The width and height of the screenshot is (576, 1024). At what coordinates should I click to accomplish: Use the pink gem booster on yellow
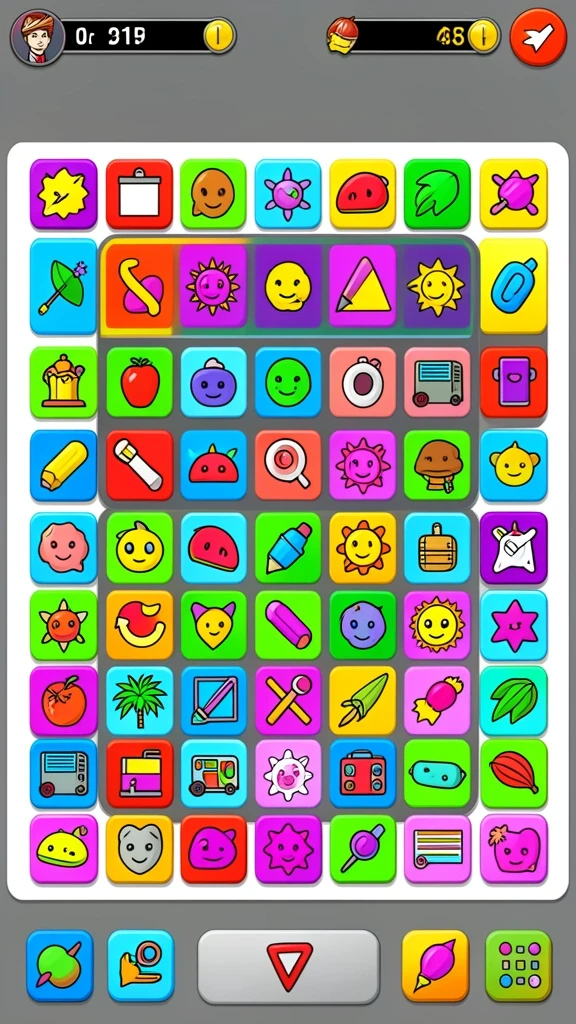435,965
